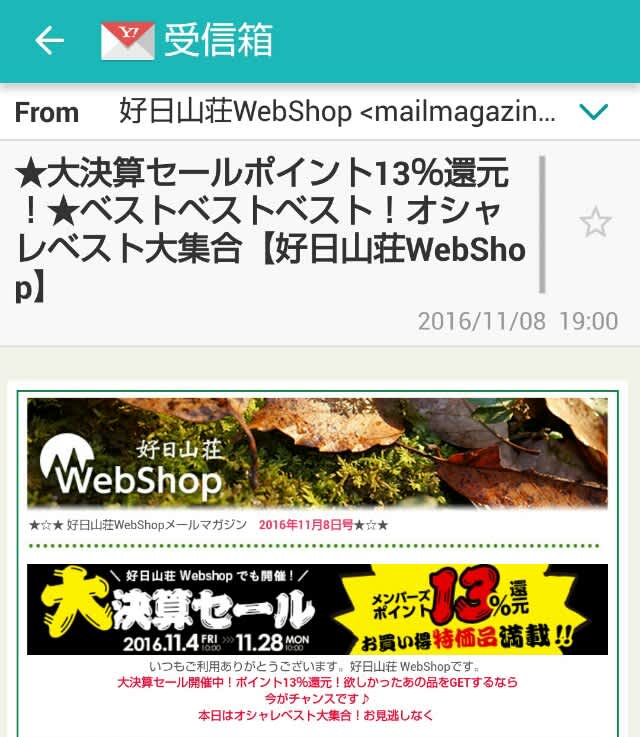Open the 好日山荘 WebShop header banner
The image size is (640, 737).
click(x=317, y=452)
